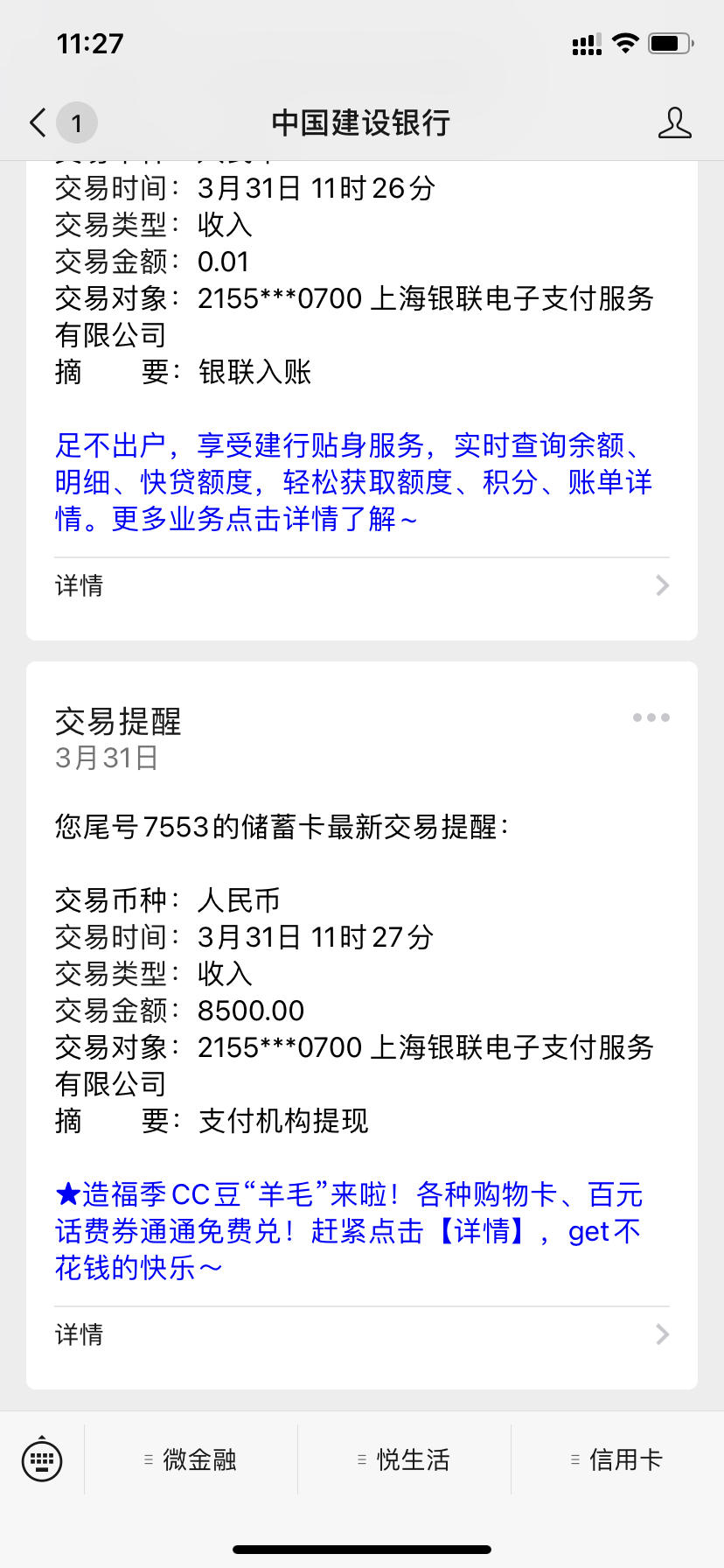Open the 信用卡 menu
The height and width of the screenshot is (1568, 724).
[x=617, y=1459]
